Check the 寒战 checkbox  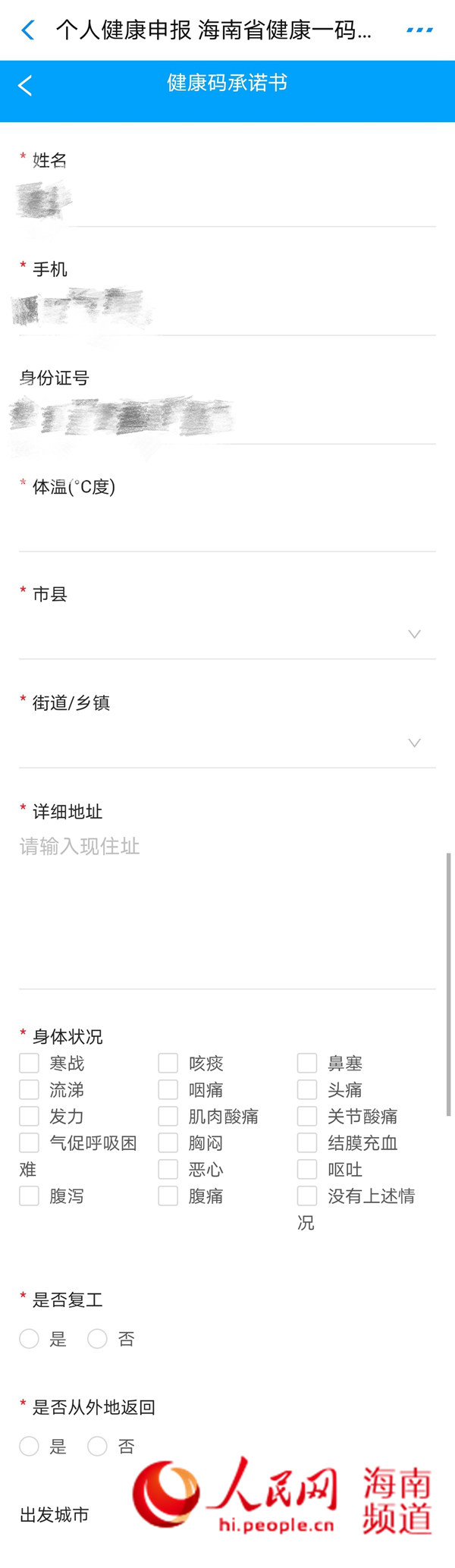29,1063
